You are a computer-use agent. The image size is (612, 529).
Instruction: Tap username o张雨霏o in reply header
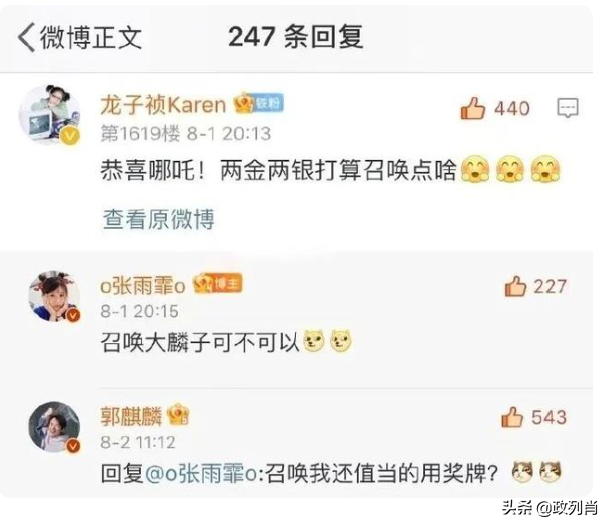143,284
